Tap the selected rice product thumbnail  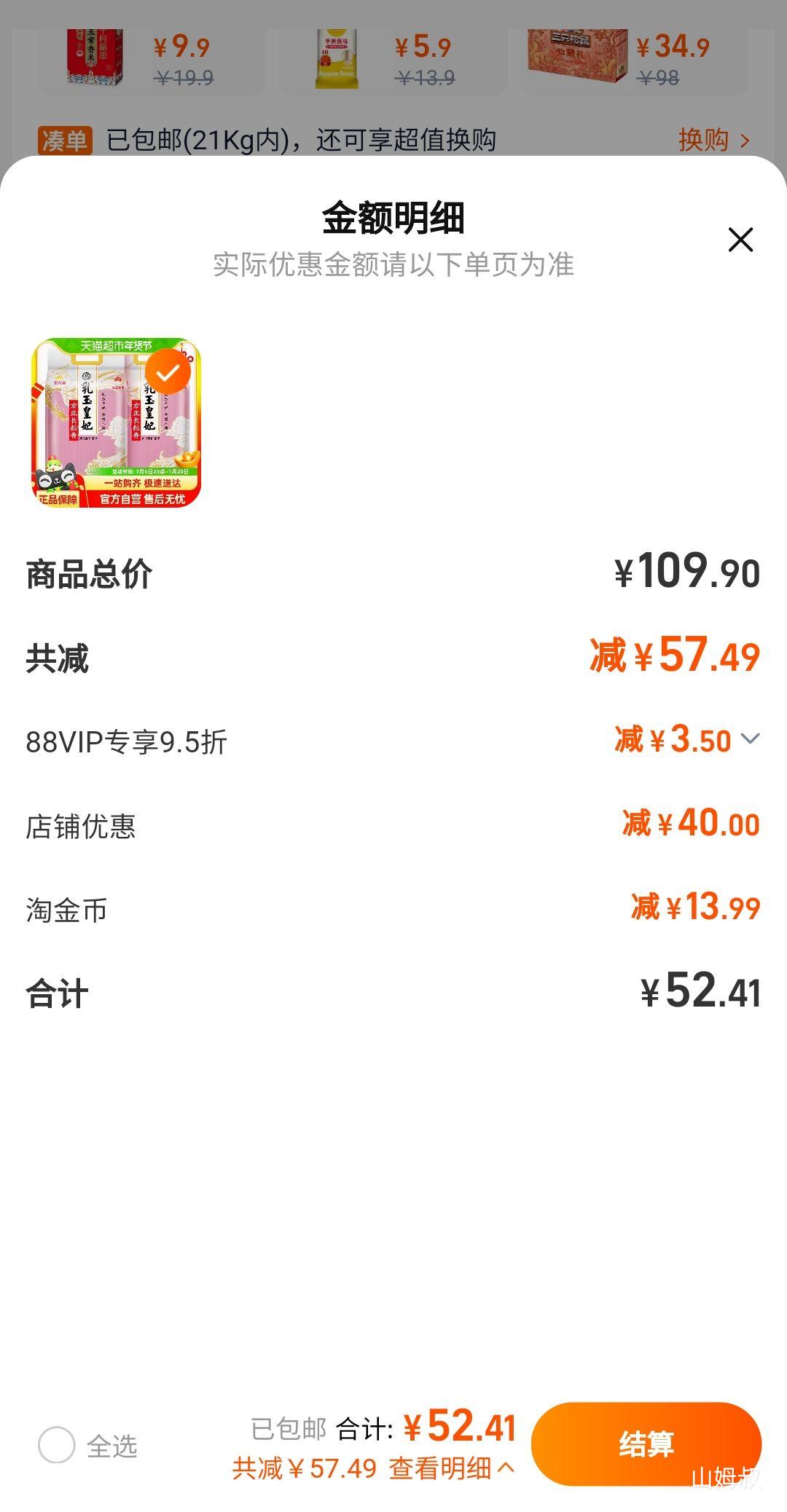117,422
